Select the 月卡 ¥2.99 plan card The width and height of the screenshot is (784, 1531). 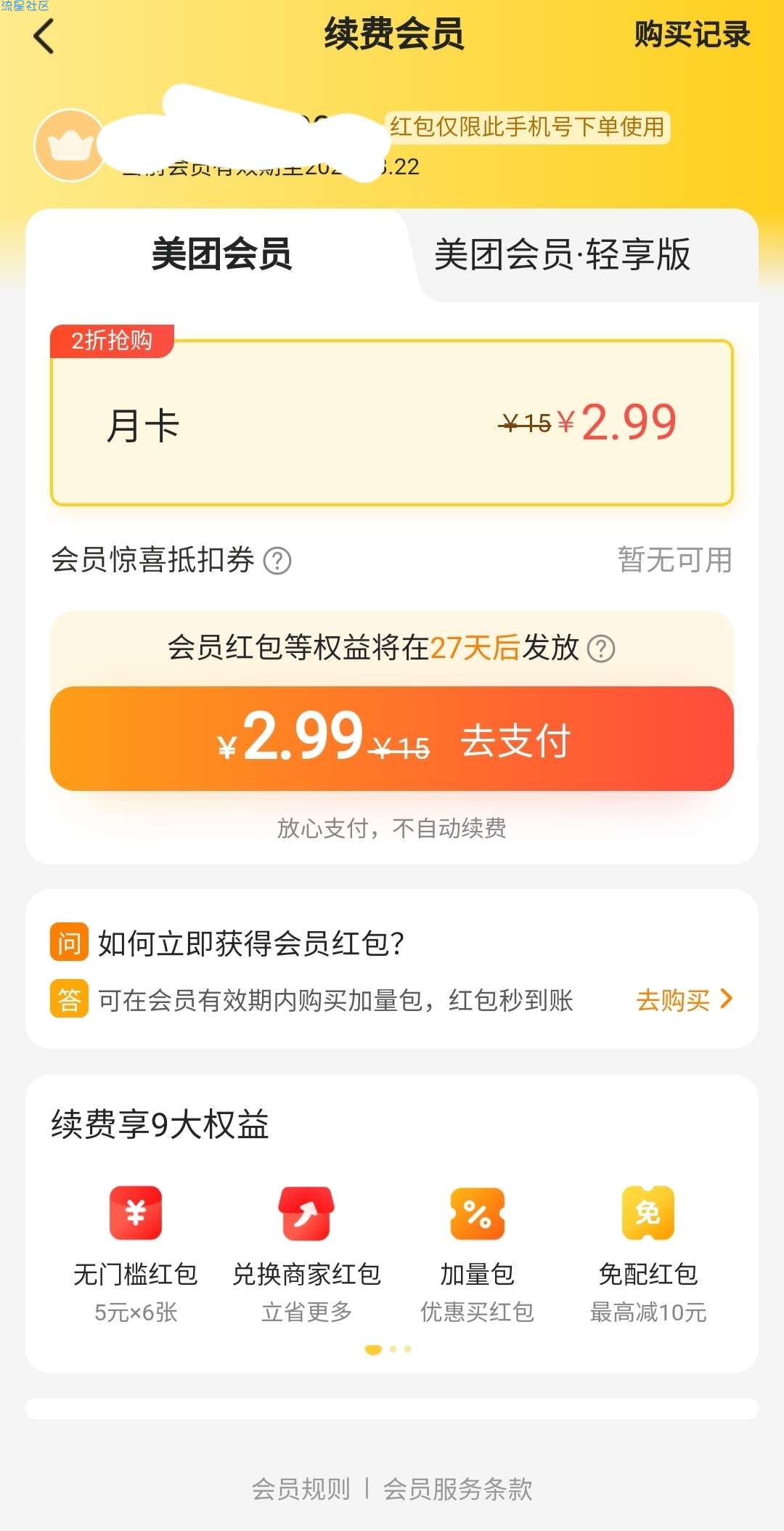[x=391, y=423]
